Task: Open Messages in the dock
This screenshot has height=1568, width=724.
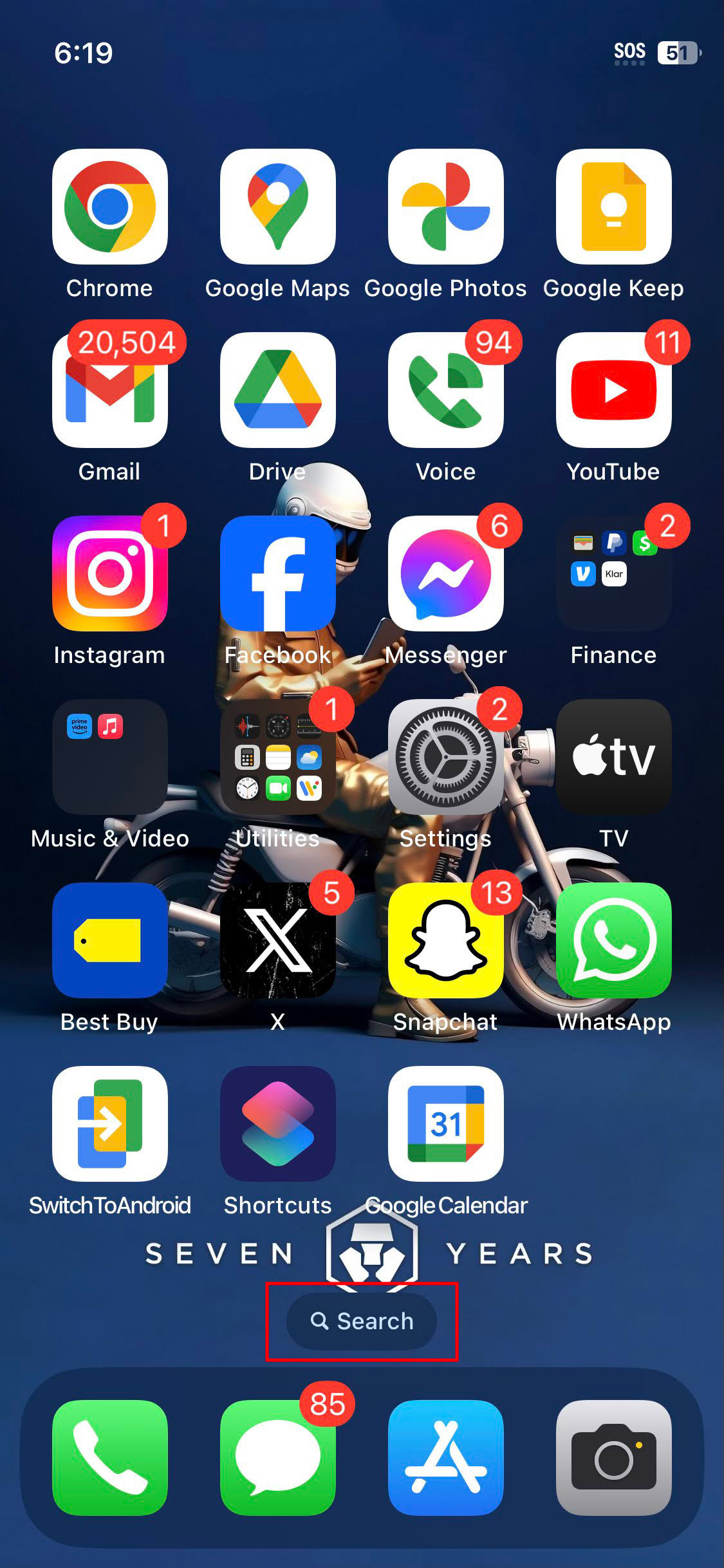Action: tap(278, 1457)
